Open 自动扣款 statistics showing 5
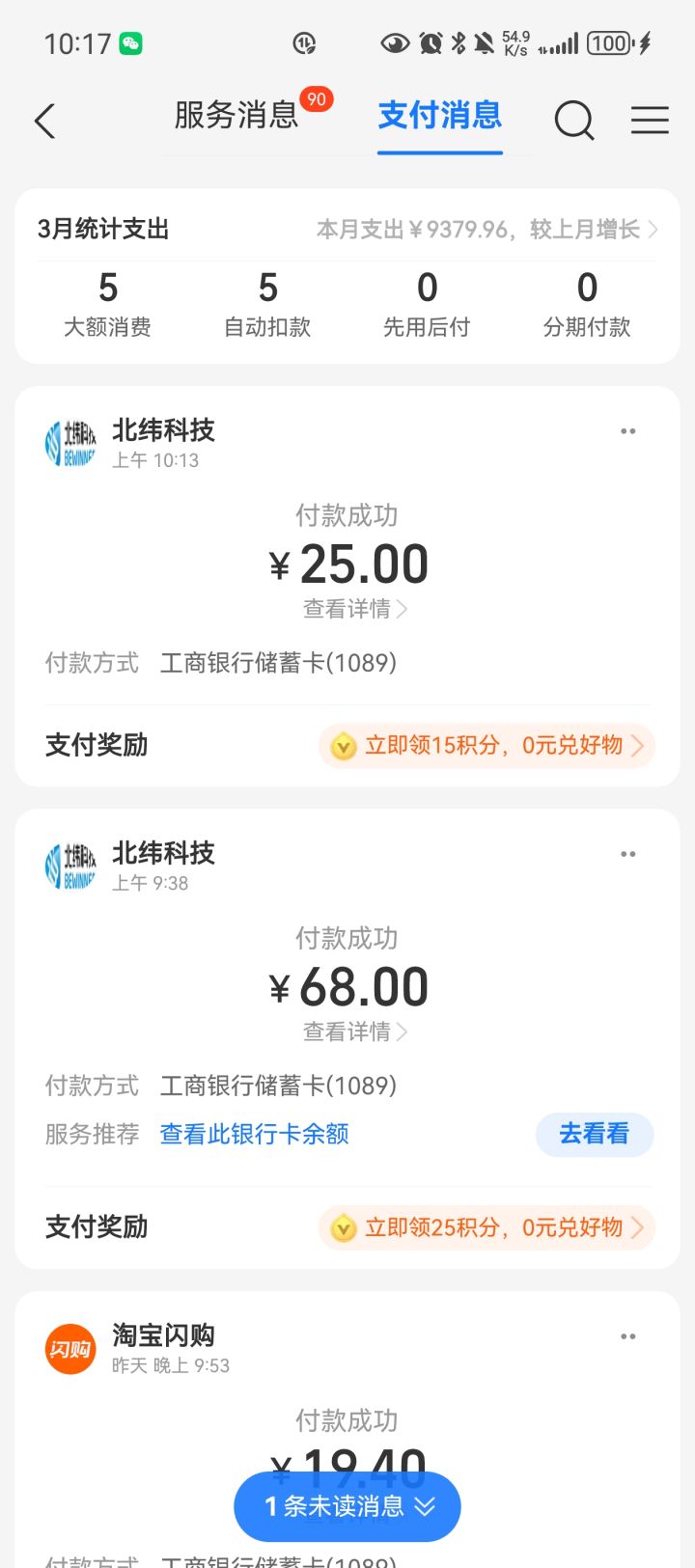 267,301
